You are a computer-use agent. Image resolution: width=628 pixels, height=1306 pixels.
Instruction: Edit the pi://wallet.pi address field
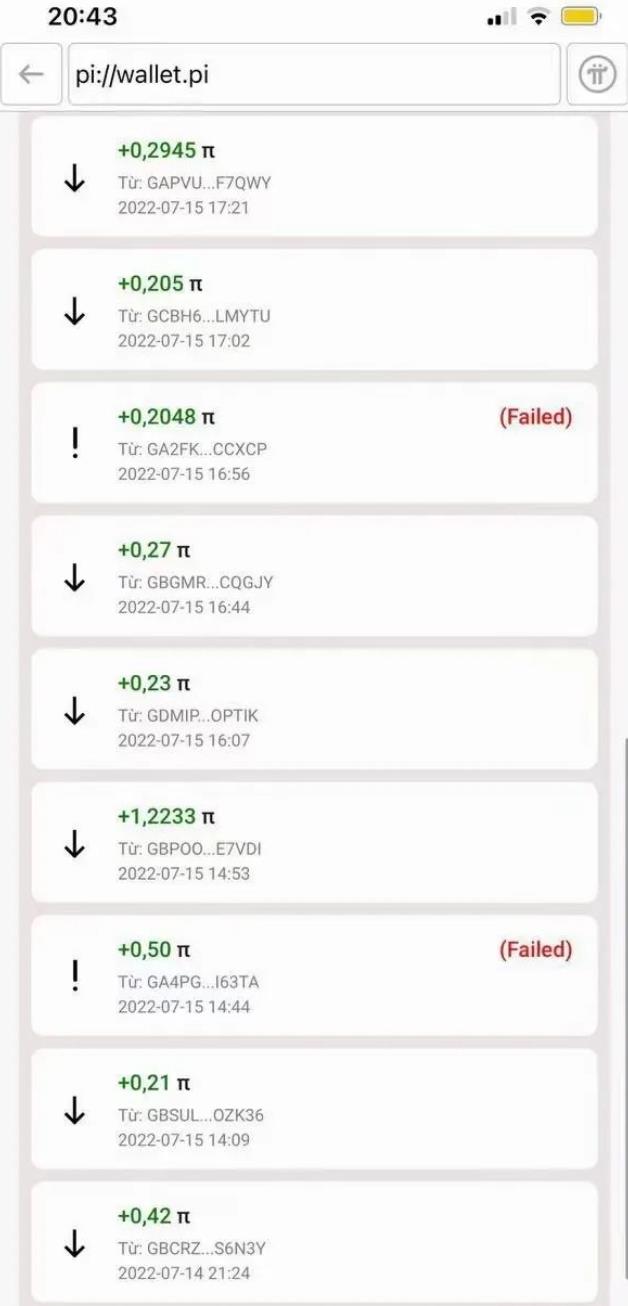point(313,75)
